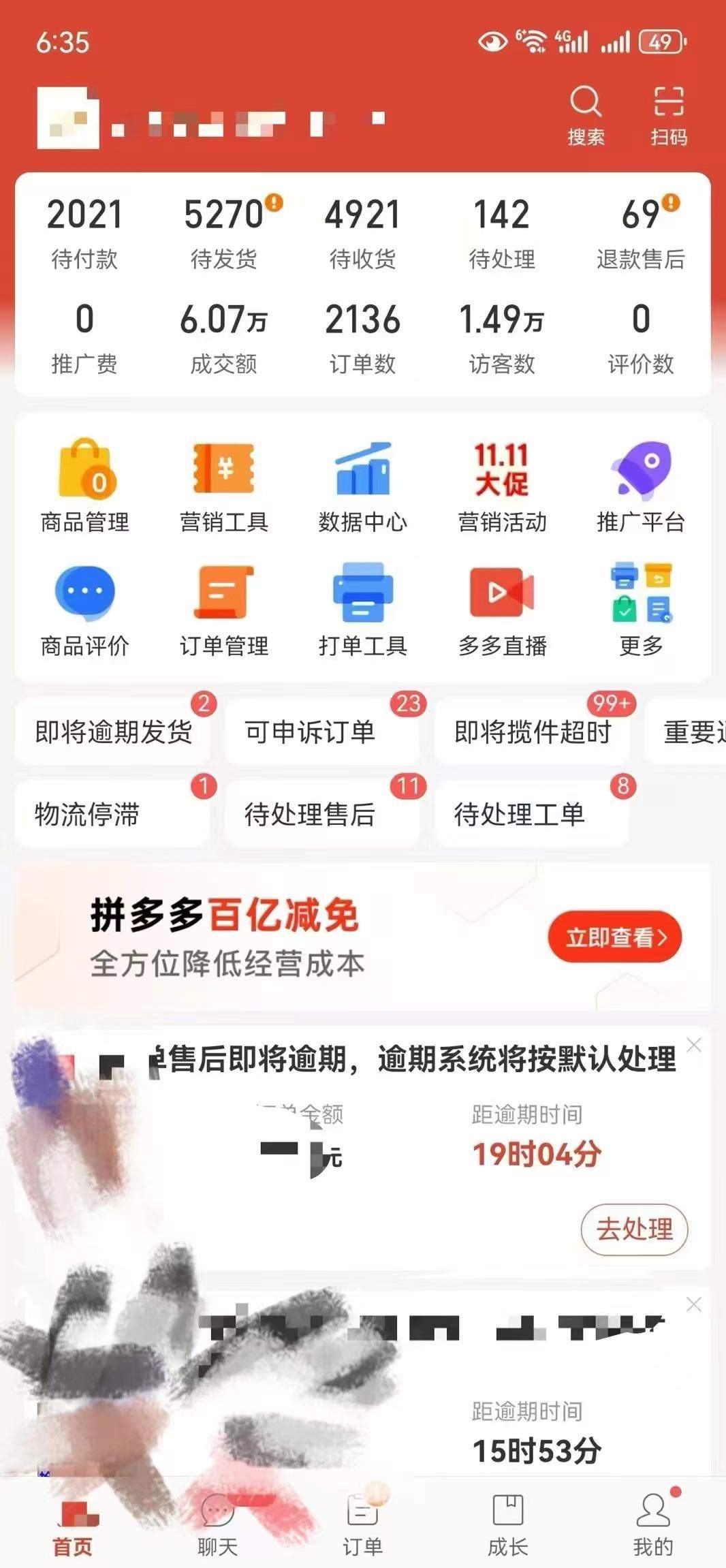Viewport: 726px width, 1568px height.
Task: View 待发货 orders count
Action: [x=224, y=230]
